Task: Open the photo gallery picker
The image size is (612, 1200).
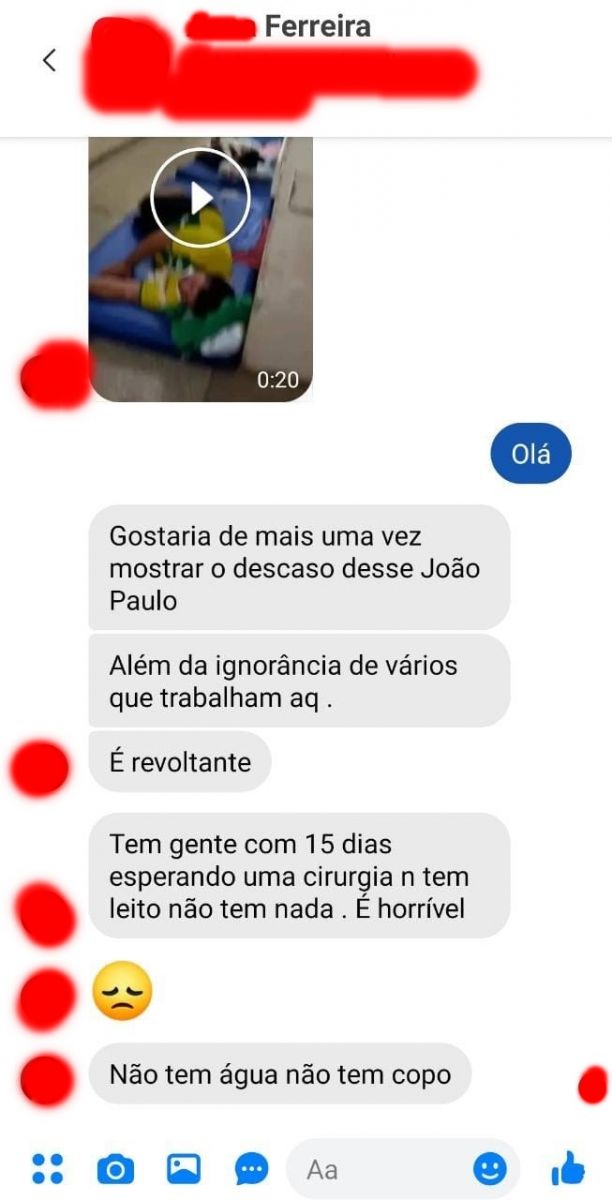Action: click(183, 1168)
